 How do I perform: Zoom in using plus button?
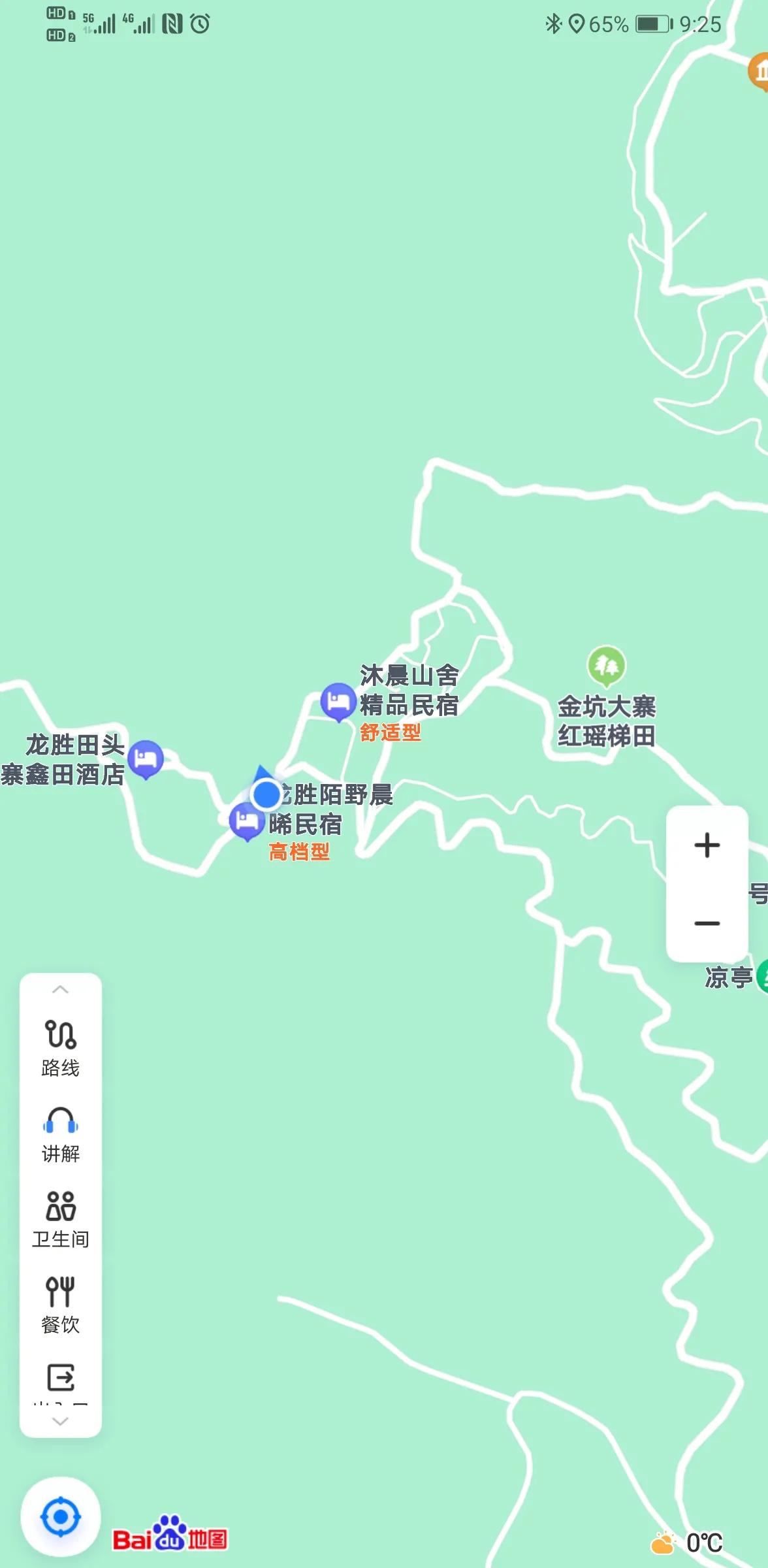point(708,846)
